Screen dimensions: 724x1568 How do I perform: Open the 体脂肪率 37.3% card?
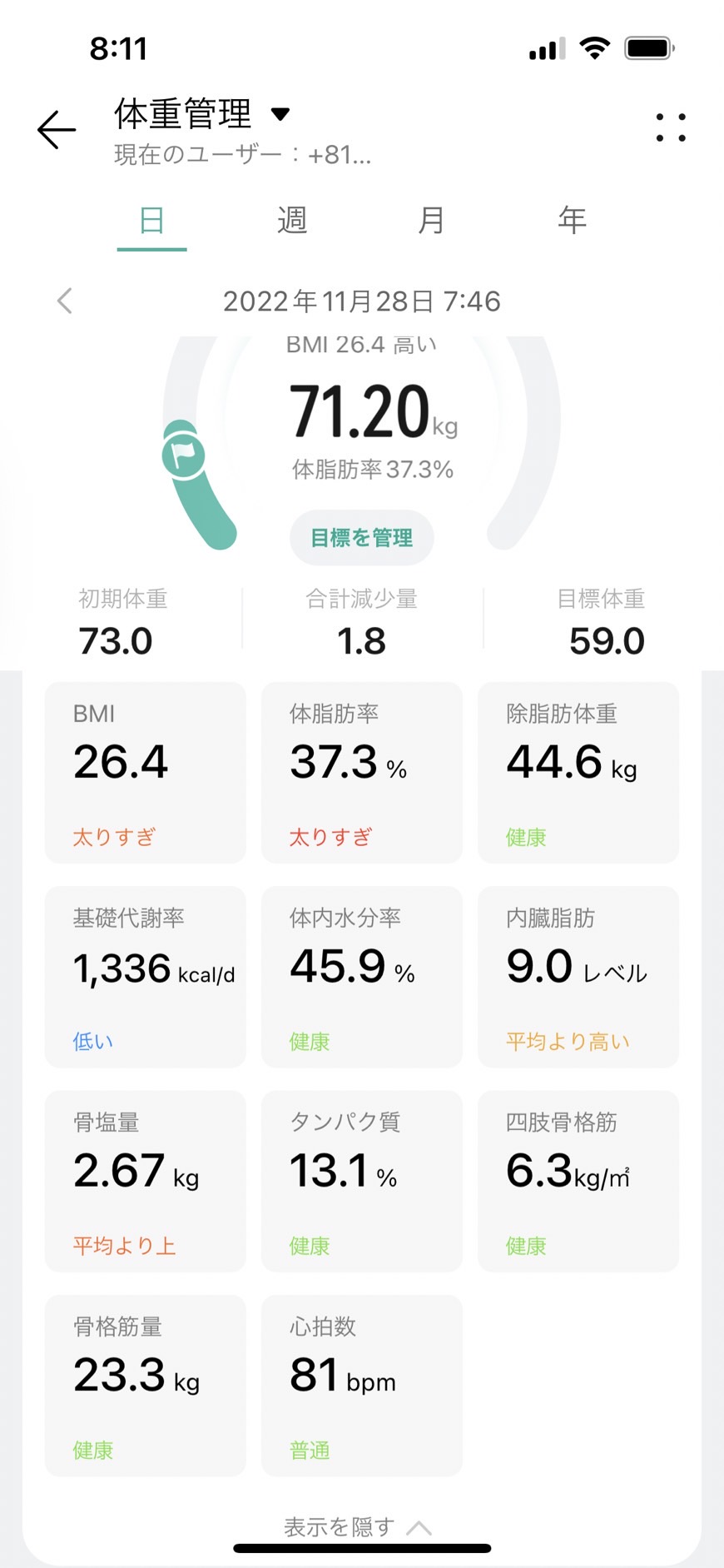pyautogui.click(x=362, y=773)
